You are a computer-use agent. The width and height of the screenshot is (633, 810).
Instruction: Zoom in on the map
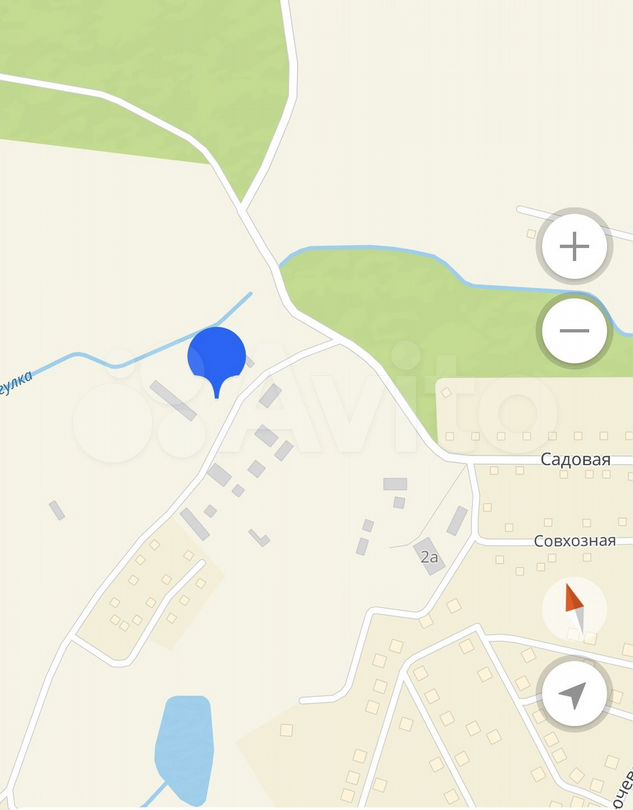point(574,246)
